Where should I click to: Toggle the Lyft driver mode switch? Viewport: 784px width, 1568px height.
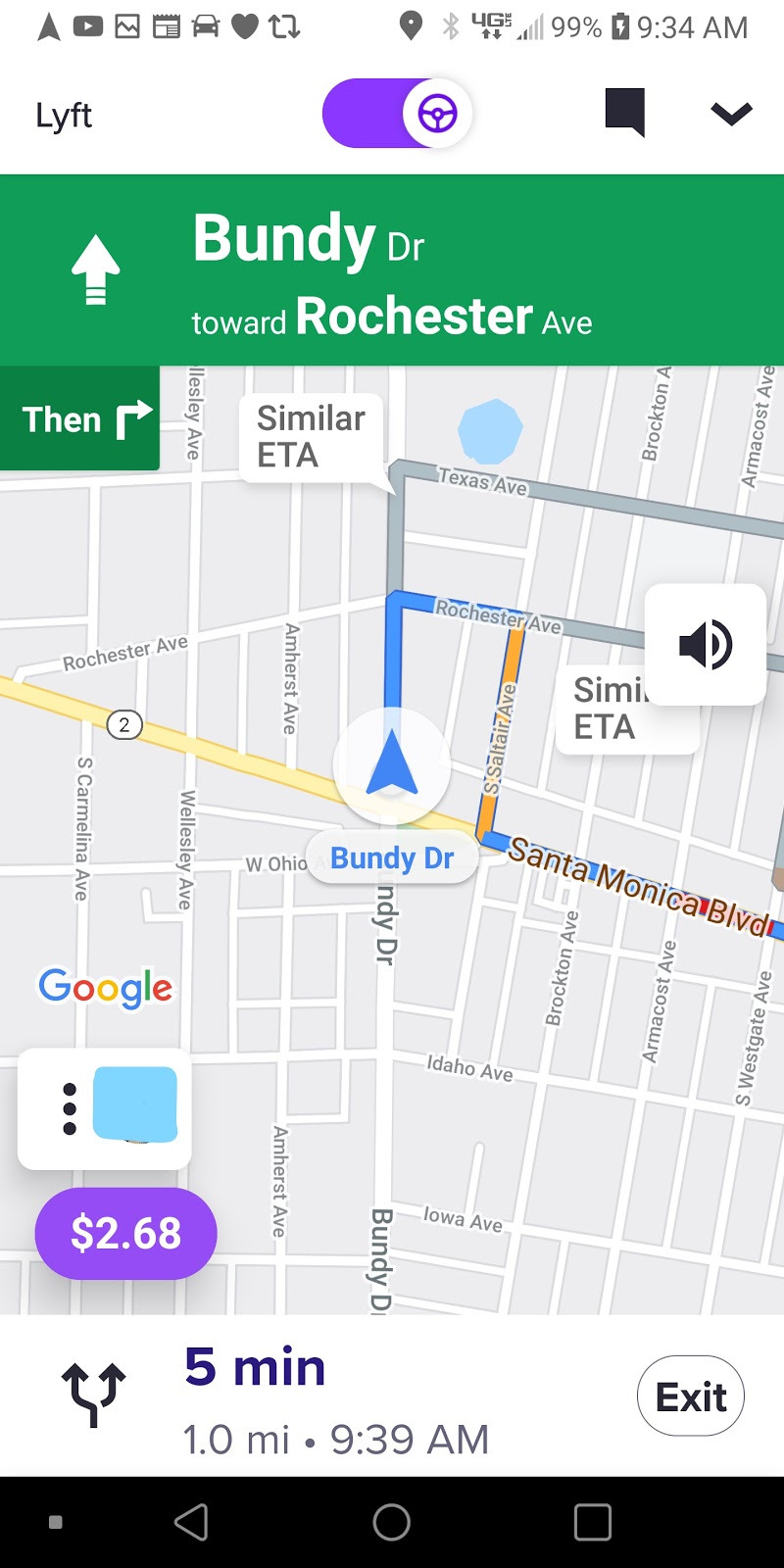tap(397, 114)
